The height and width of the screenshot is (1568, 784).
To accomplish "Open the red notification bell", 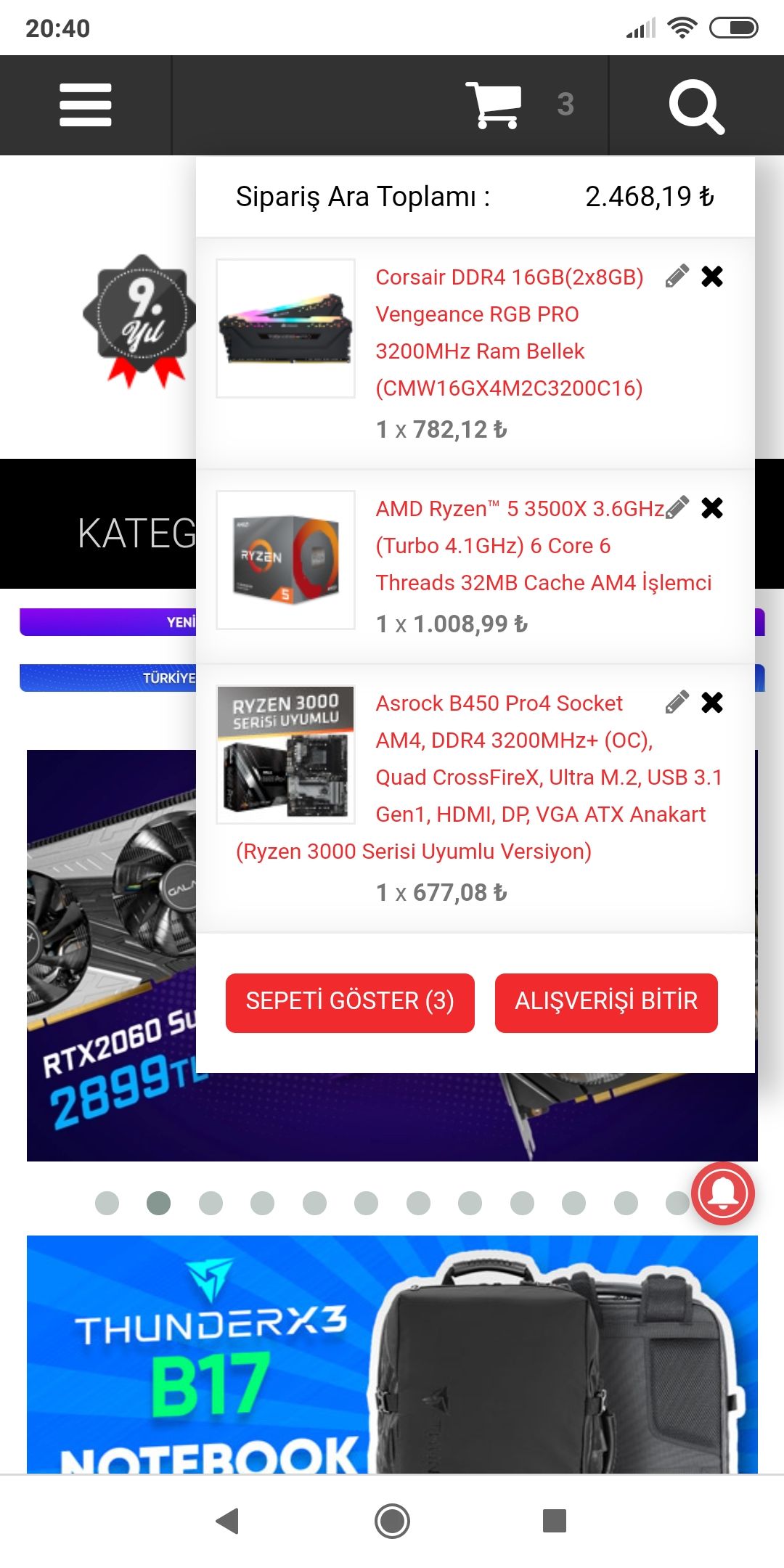I will 723,1194.
